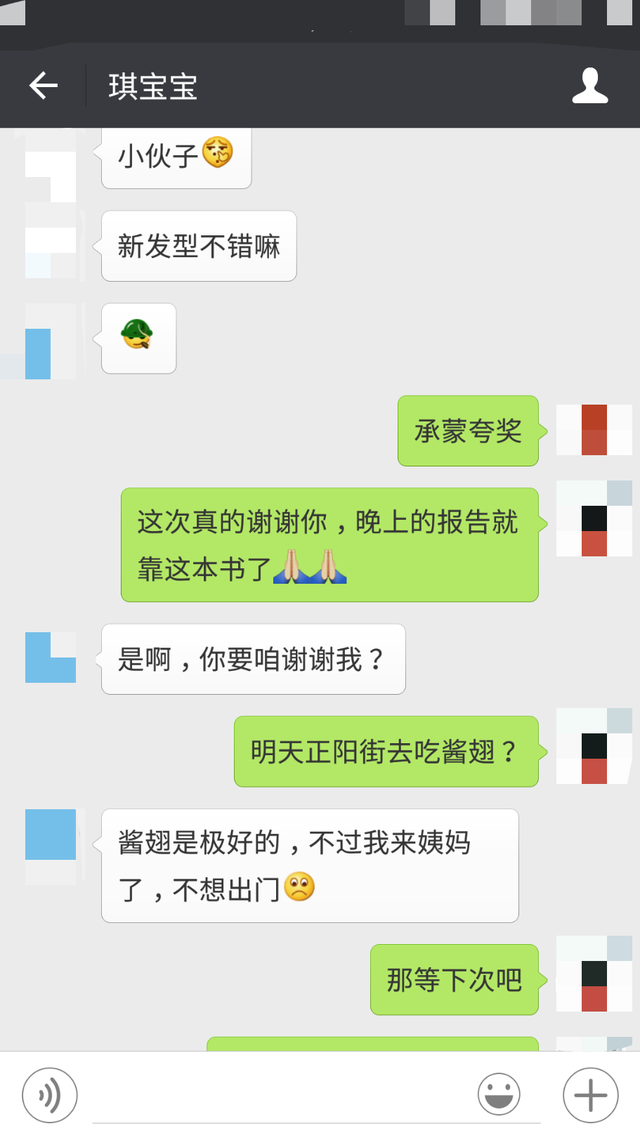The width and height of the screenshot is (640, 1138).
Task: Open the chat info profile icon
Action: [x=590, y=87]
